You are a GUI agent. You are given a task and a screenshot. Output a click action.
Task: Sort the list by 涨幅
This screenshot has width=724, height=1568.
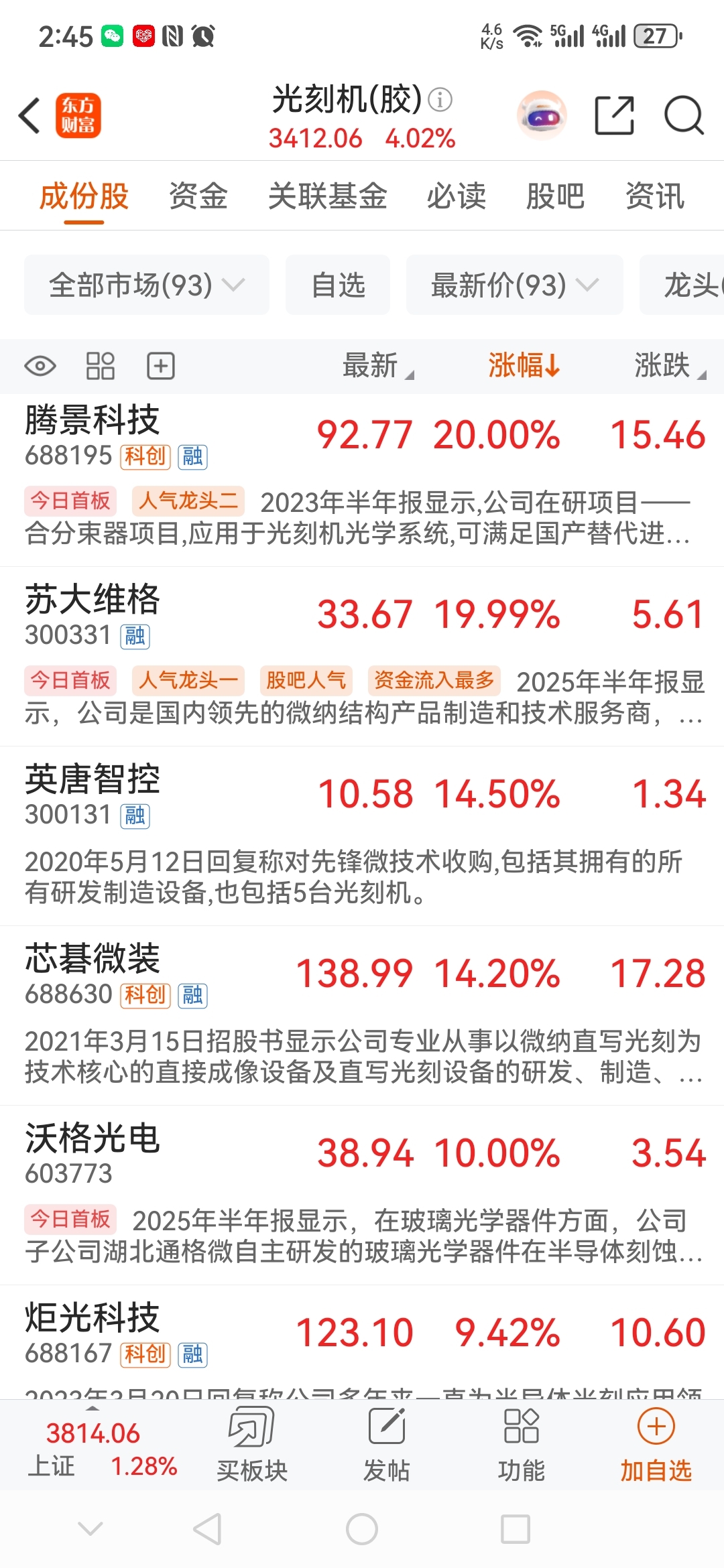524,366
